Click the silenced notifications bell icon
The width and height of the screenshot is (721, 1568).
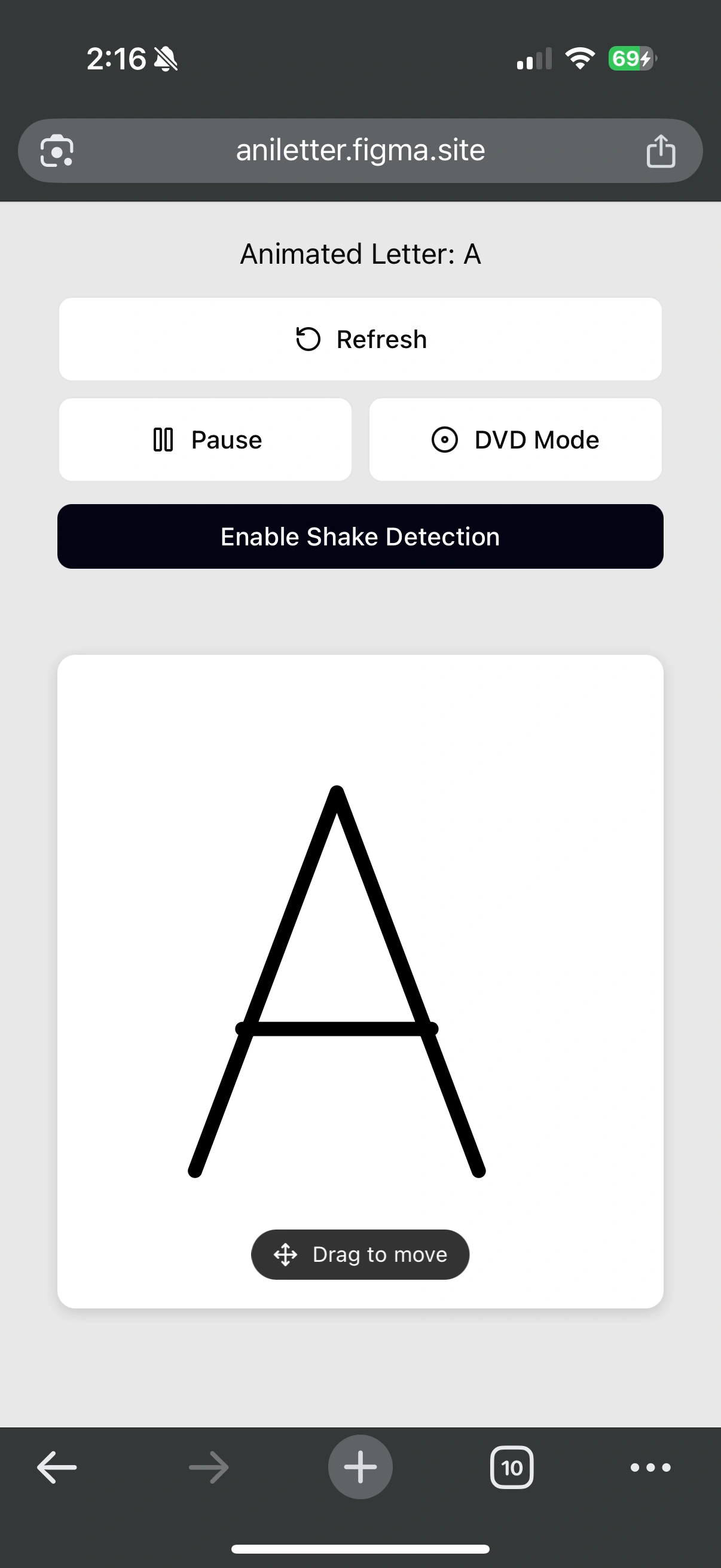165,59
